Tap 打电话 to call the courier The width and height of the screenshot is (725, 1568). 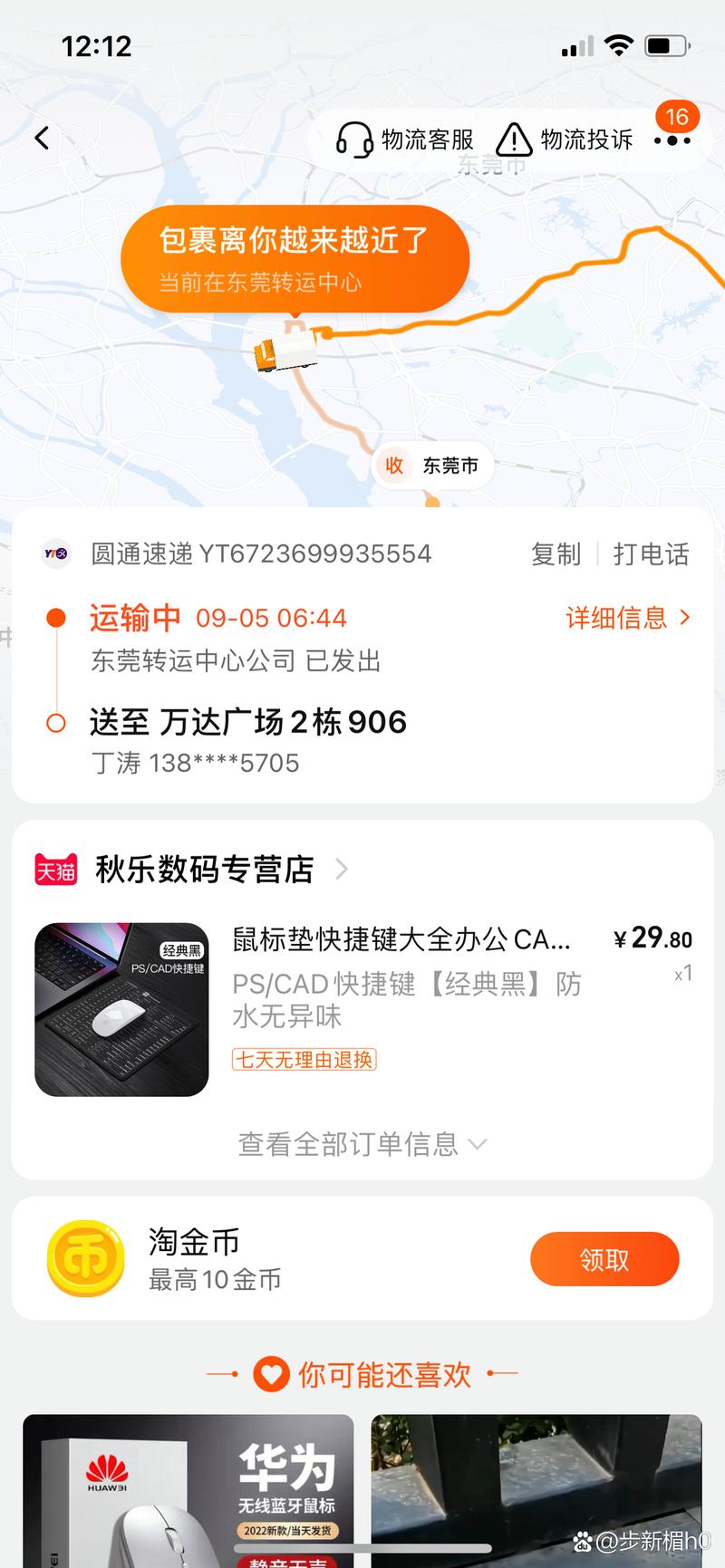649,555
